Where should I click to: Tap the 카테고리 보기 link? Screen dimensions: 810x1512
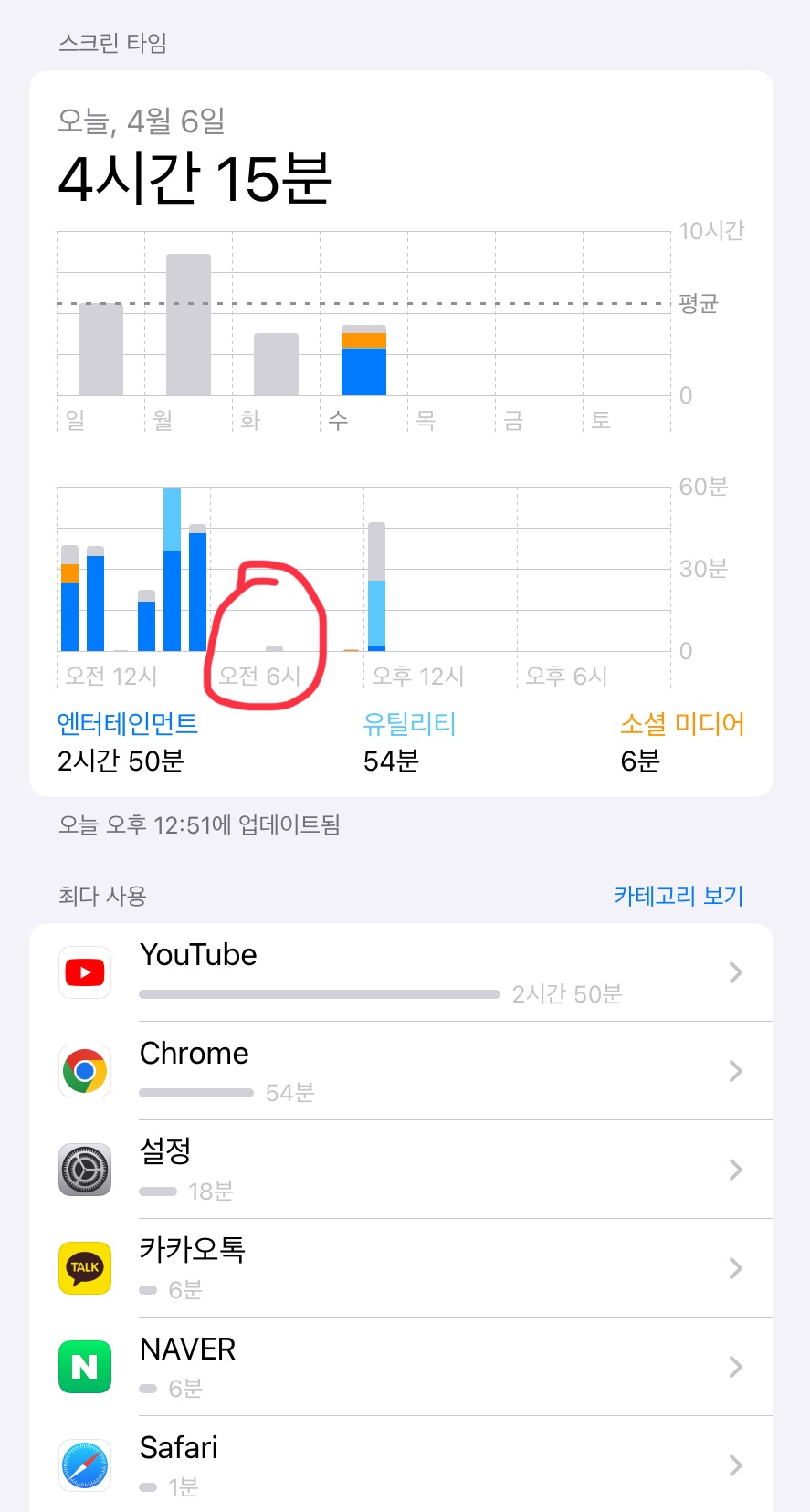tap(679, 896)
